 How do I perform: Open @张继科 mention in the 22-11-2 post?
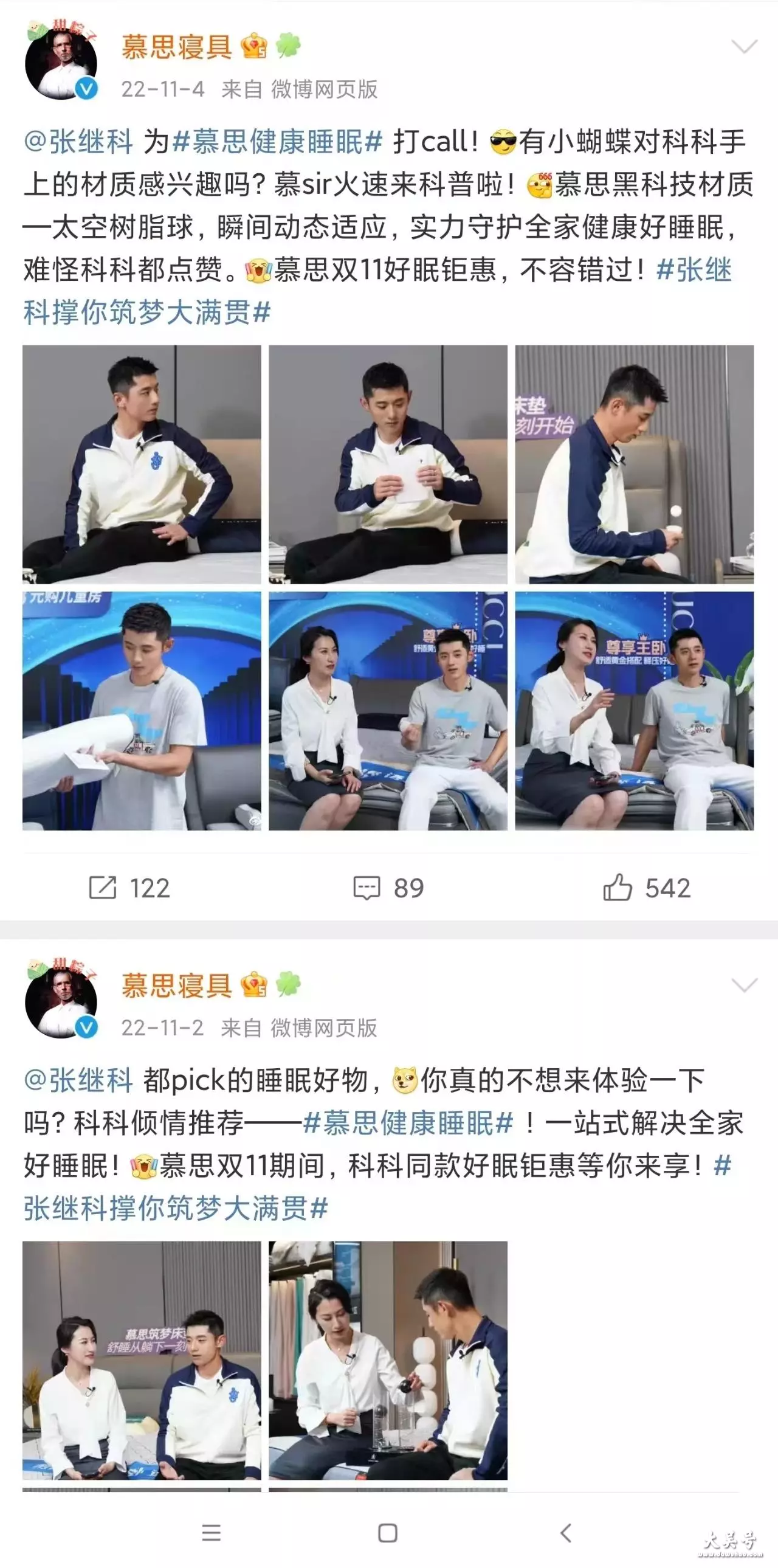[78, 1080]
